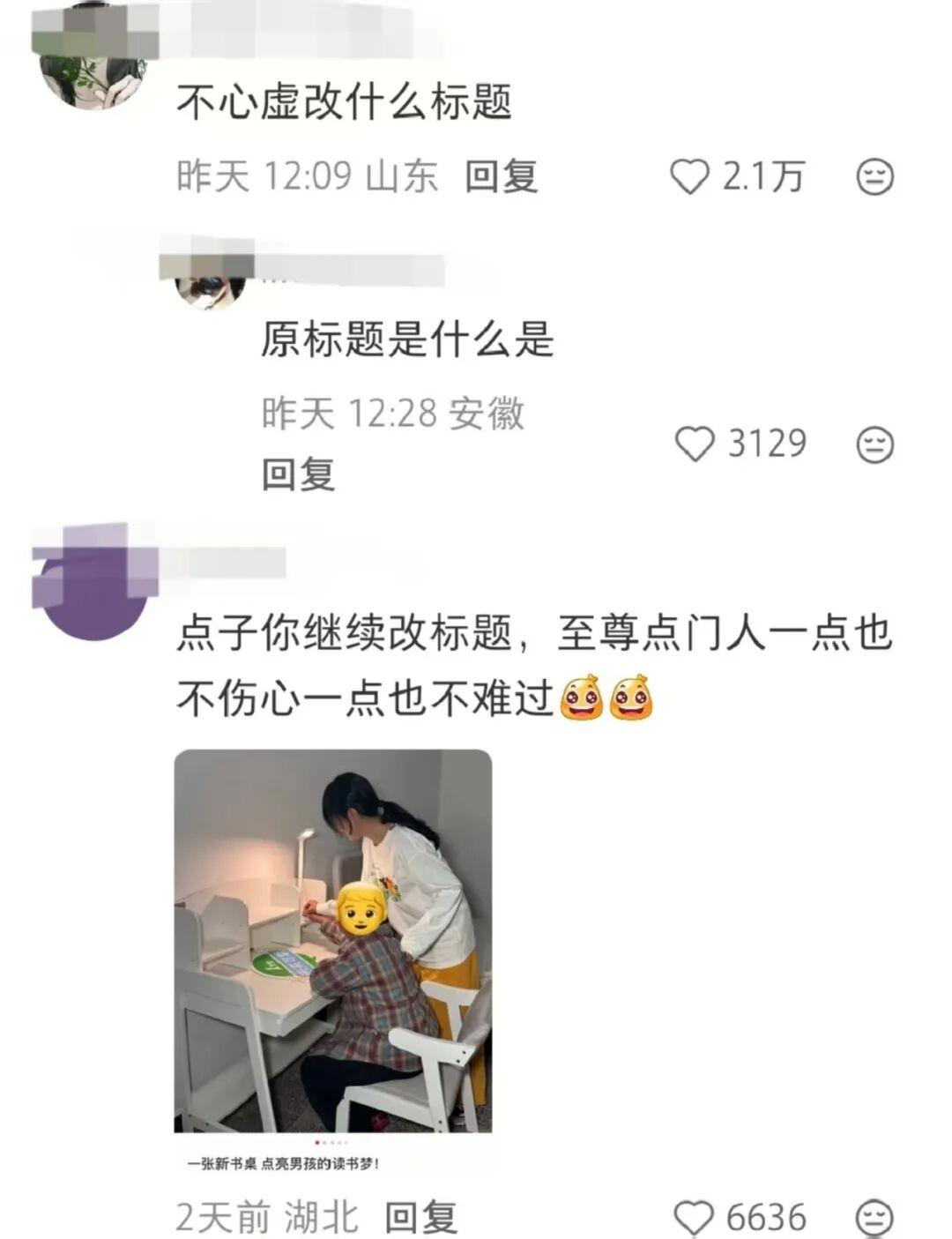The width and height of the screenshot is (952, 1239).
Task: Select the heart icon showing 2.1万
Action: point(693,176)
